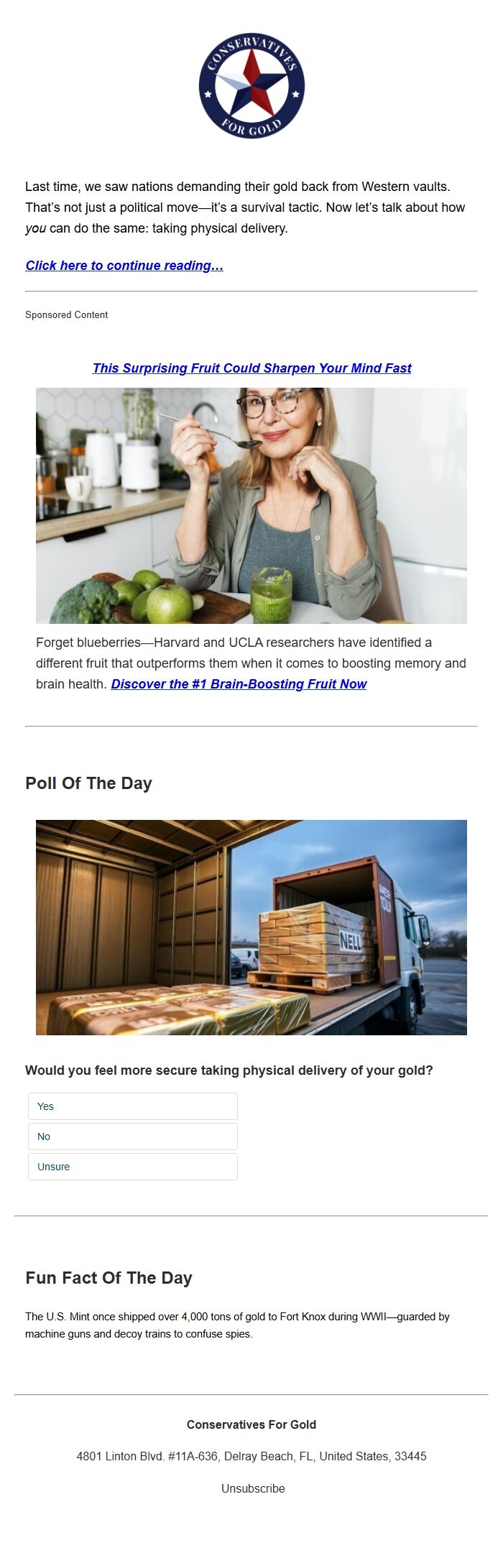Follow 'Discover the #1 Brain-Boosting Fruit Now' link
The width and height of the screenshot is (503, 1568).
(x=239, y=684)
